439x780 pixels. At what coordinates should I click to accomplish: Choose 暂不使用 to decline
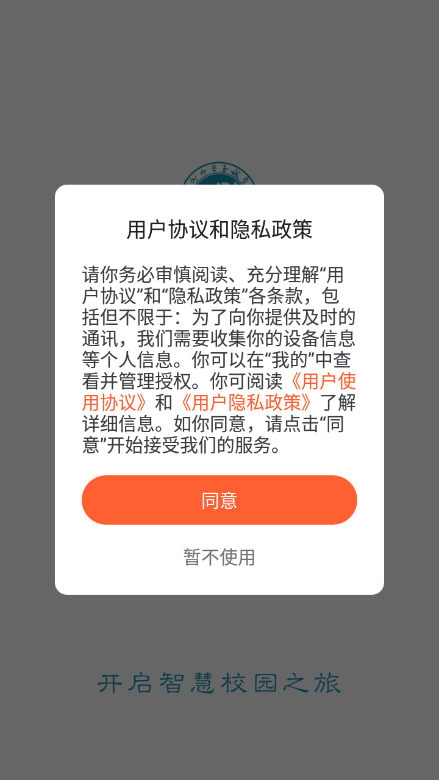coord(219,557)
